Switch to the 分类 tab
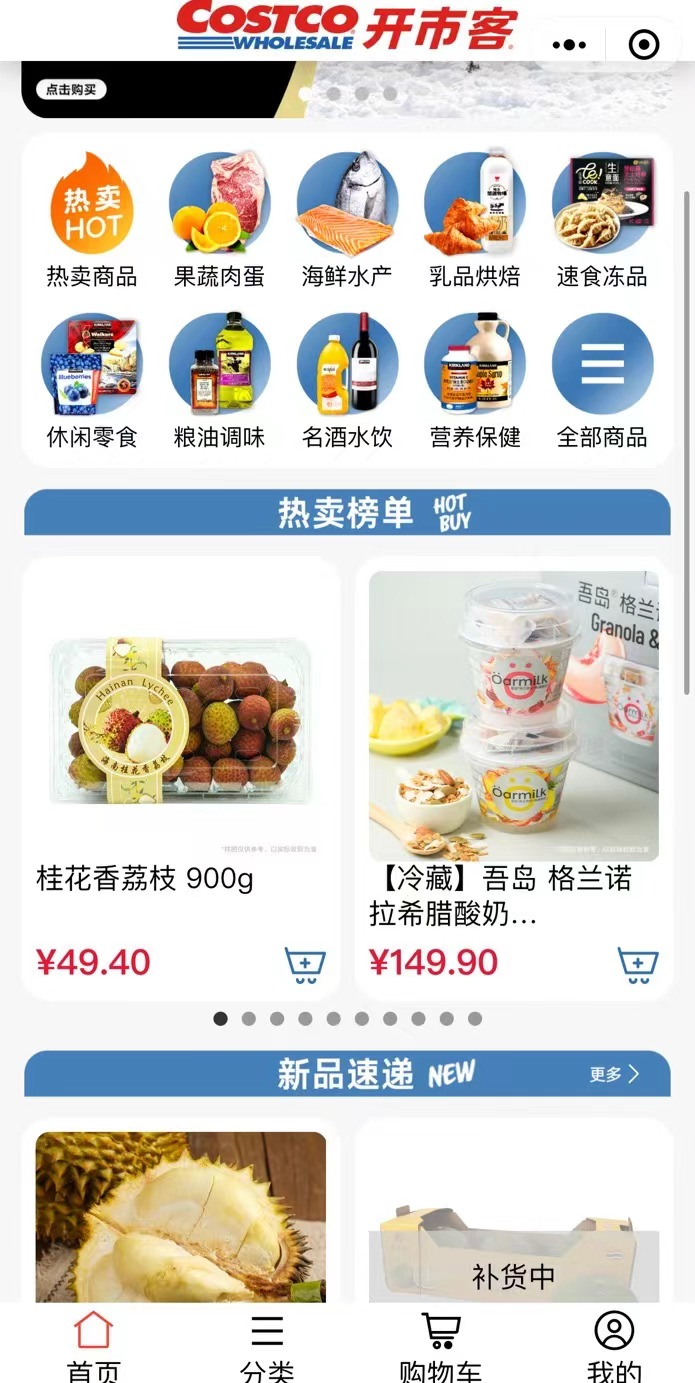 pyautogui.click(x=267, y=1346)
